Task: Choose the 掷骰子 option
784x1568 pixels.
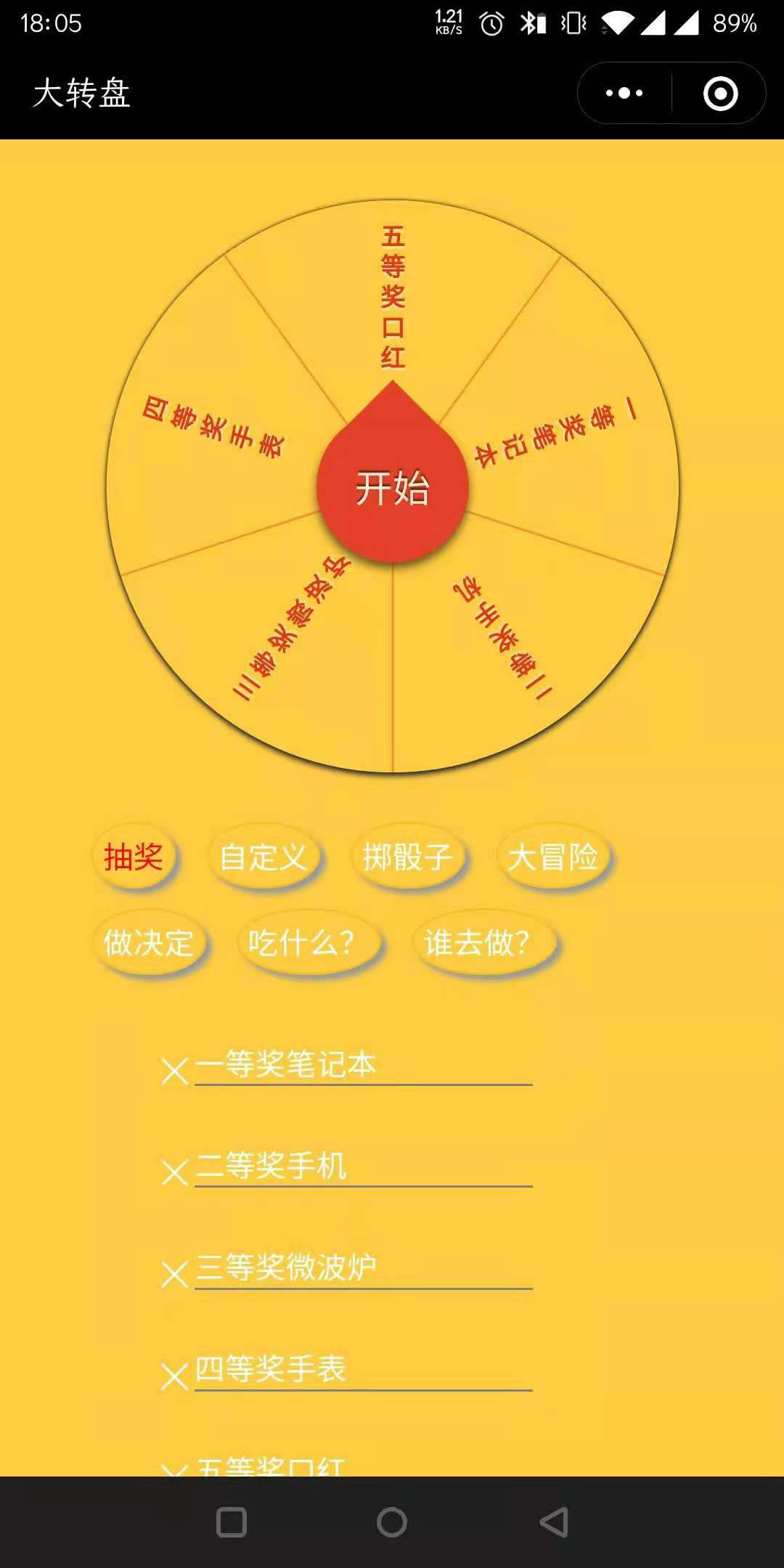Action: [x=408, y=857]
